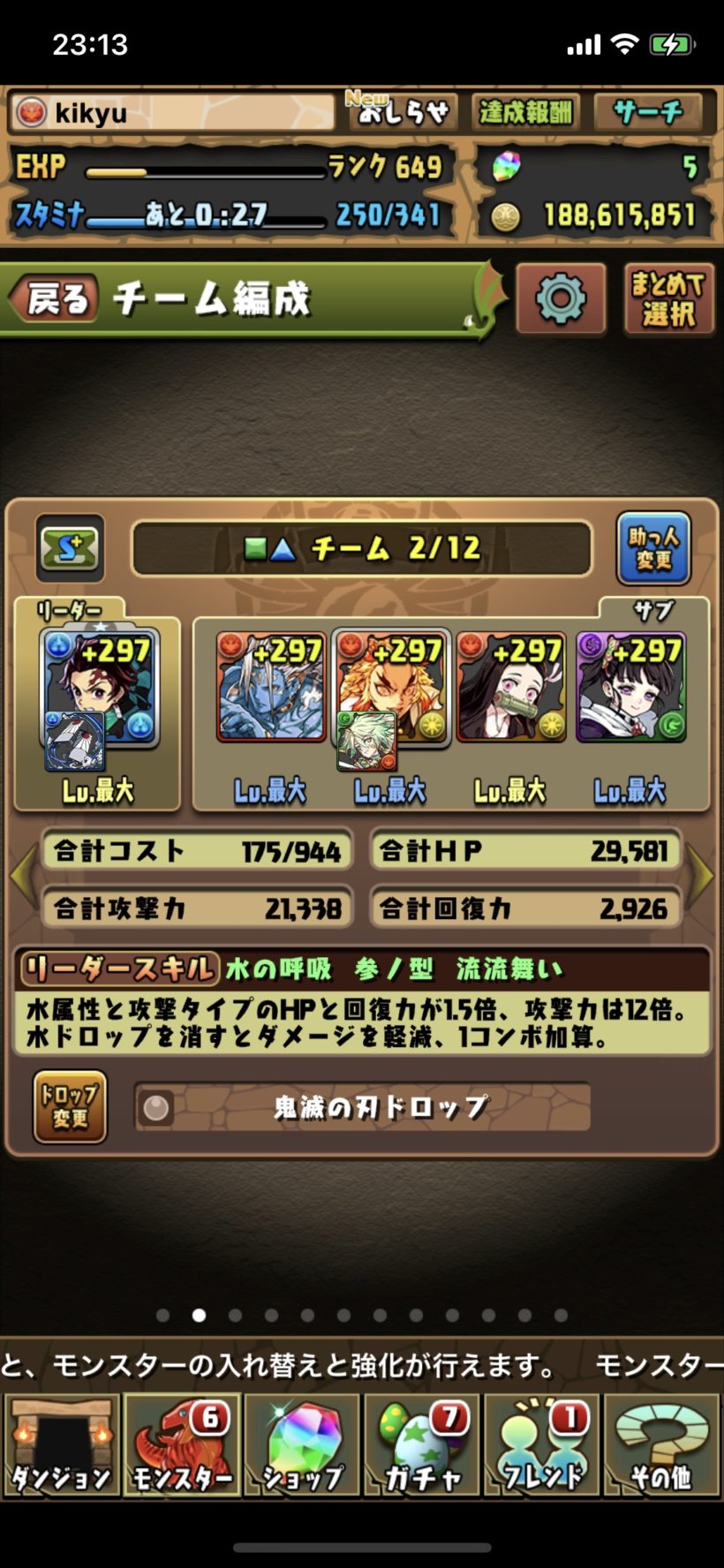This screenshot has width=724, height=1568.
Task: Go to next team with right arrow
Action: coord(702,877)
